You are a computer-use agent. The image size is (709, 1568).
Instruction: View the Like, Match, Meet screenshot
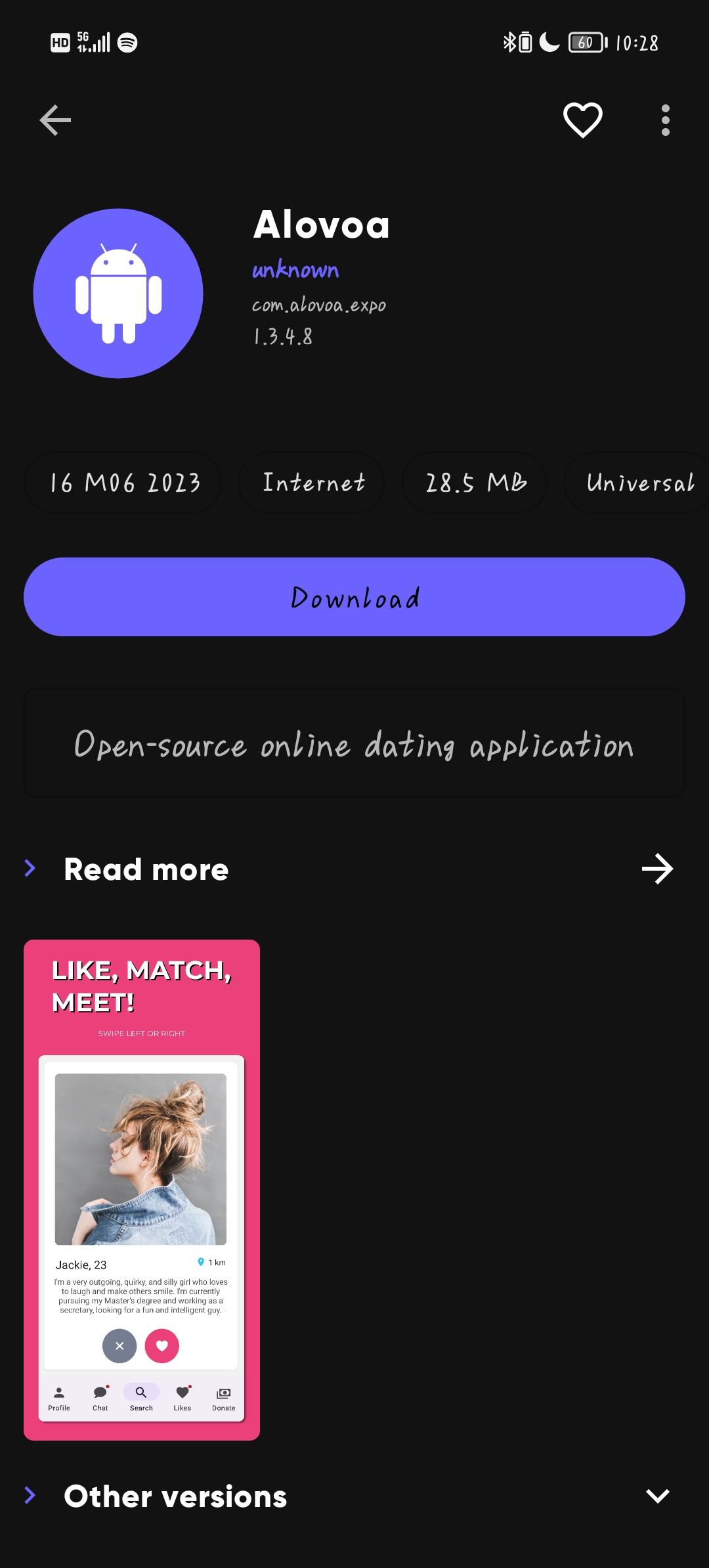pos(142,1190)
